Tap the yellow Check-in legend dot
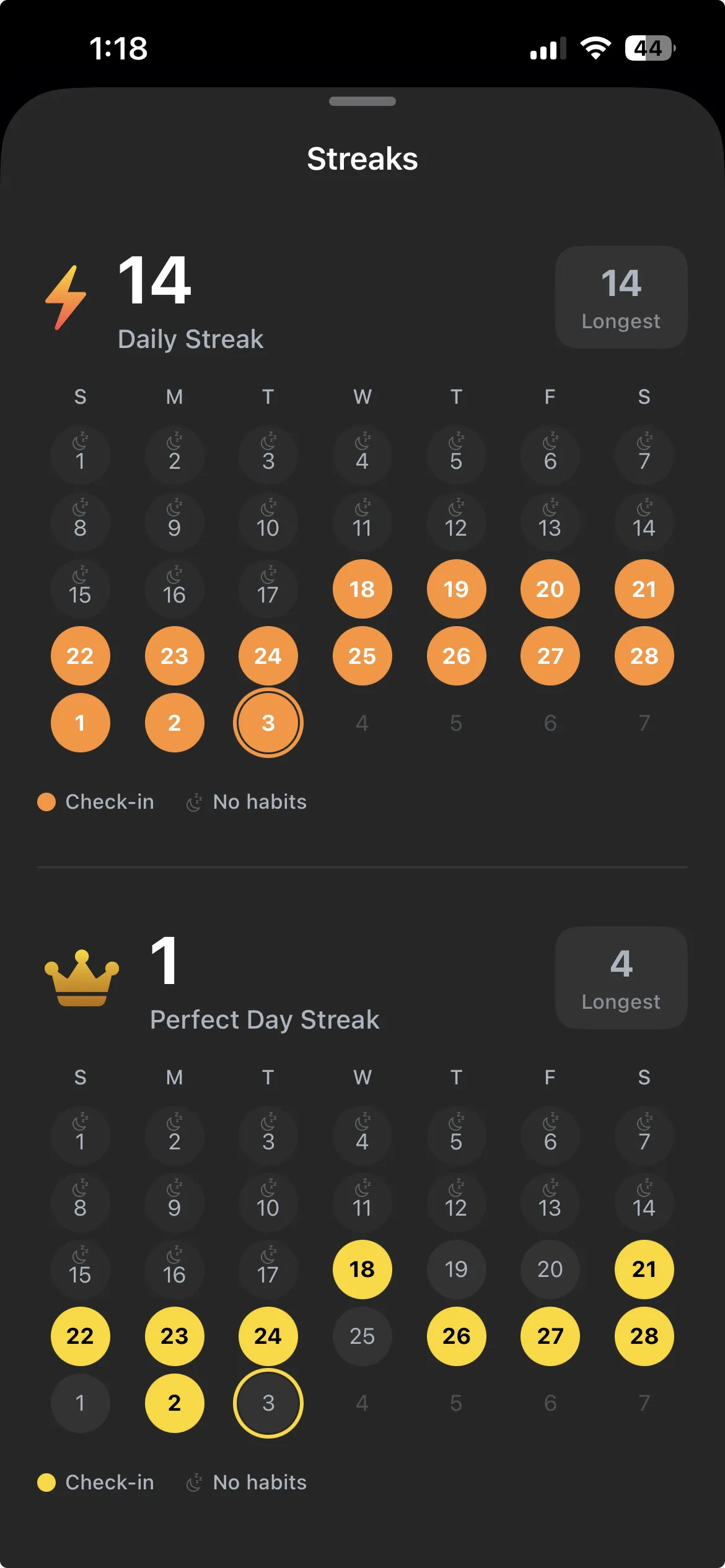Image resolution: width=725 pixels, height=1568 pixels. tap(46, 1482)
